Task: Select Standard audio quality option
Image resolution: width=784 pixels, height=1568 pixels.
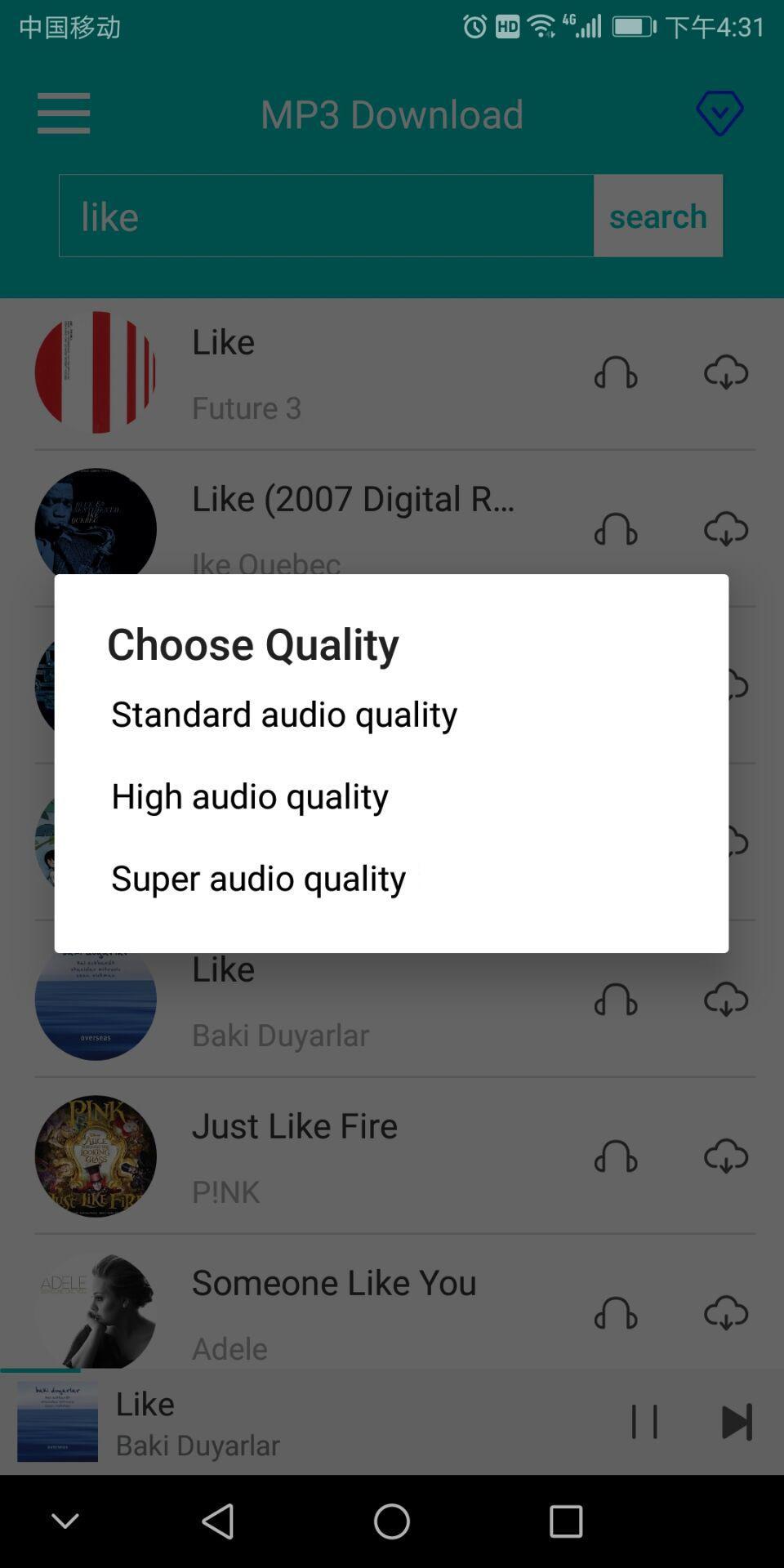Action: click(284, 713)
